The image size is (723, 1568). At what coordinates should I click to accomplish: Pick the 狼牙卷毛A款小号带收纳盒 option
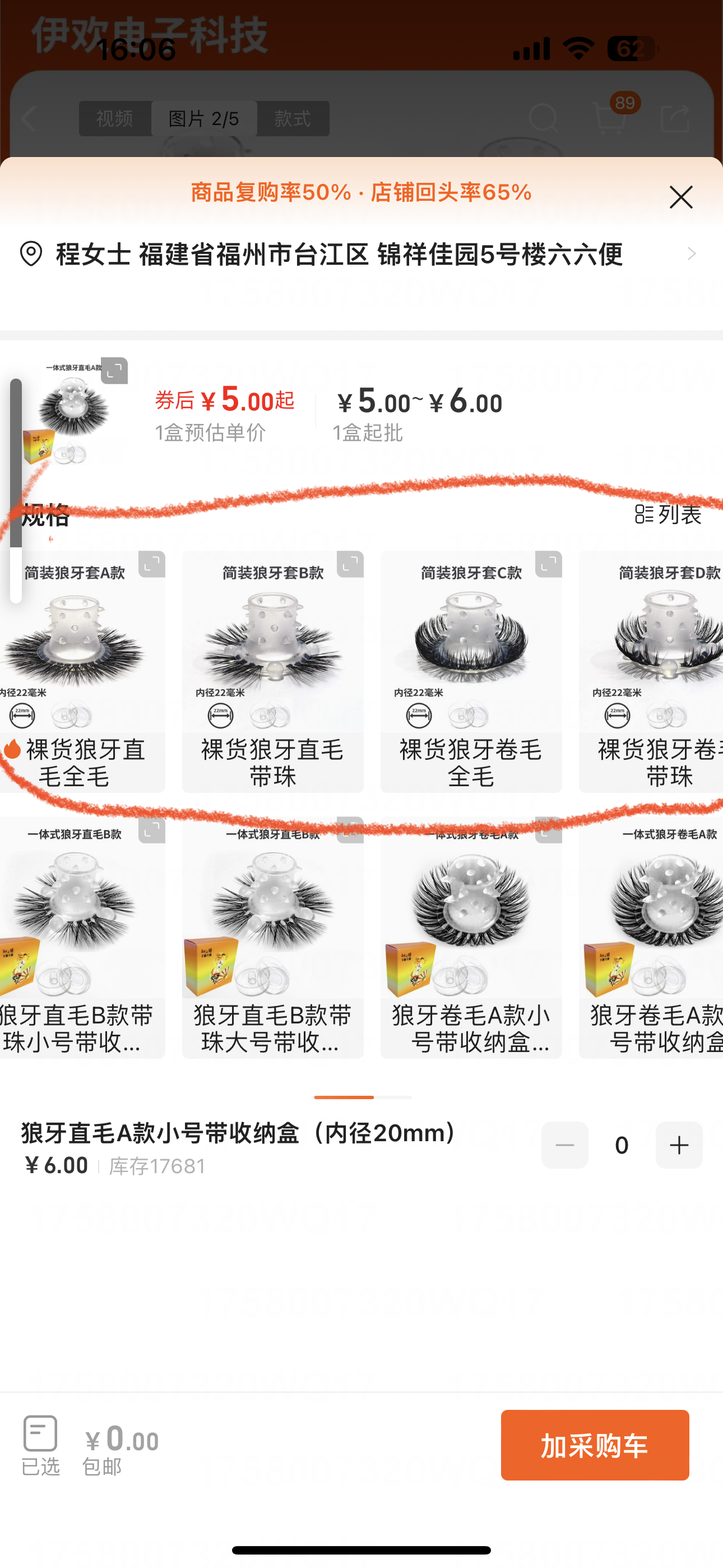pos(470,938)
